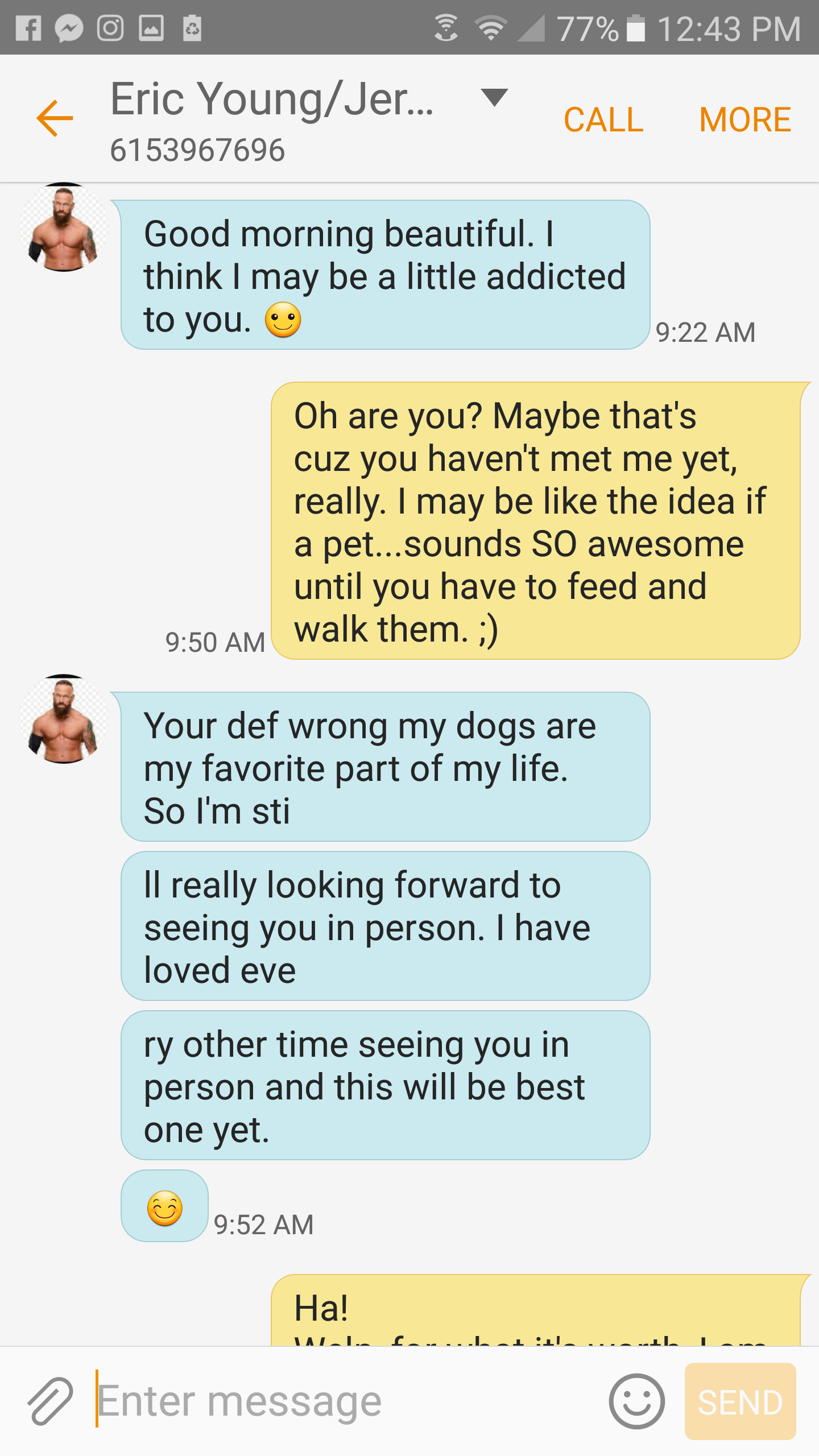Call this contact
This screenshot has width=819, height=1456.
pos(603,119)
